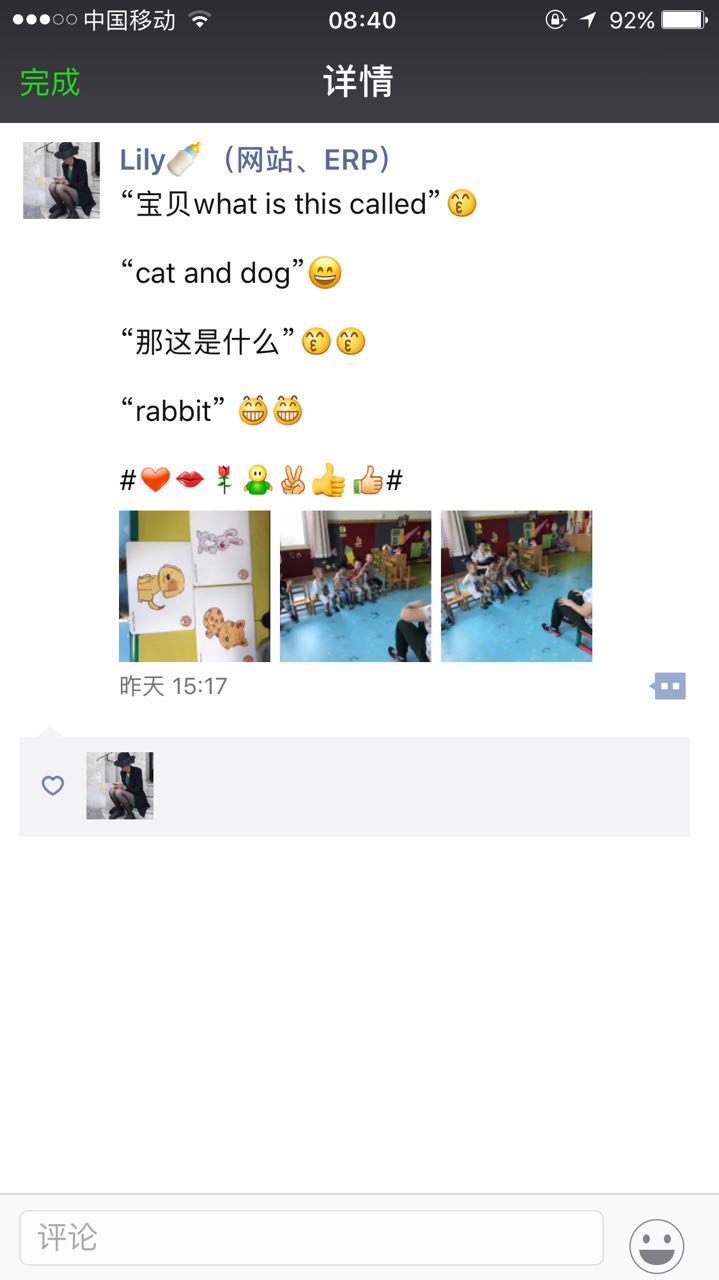Open Lily's name link
This screenshot has width=719, height=1280.
255,160
